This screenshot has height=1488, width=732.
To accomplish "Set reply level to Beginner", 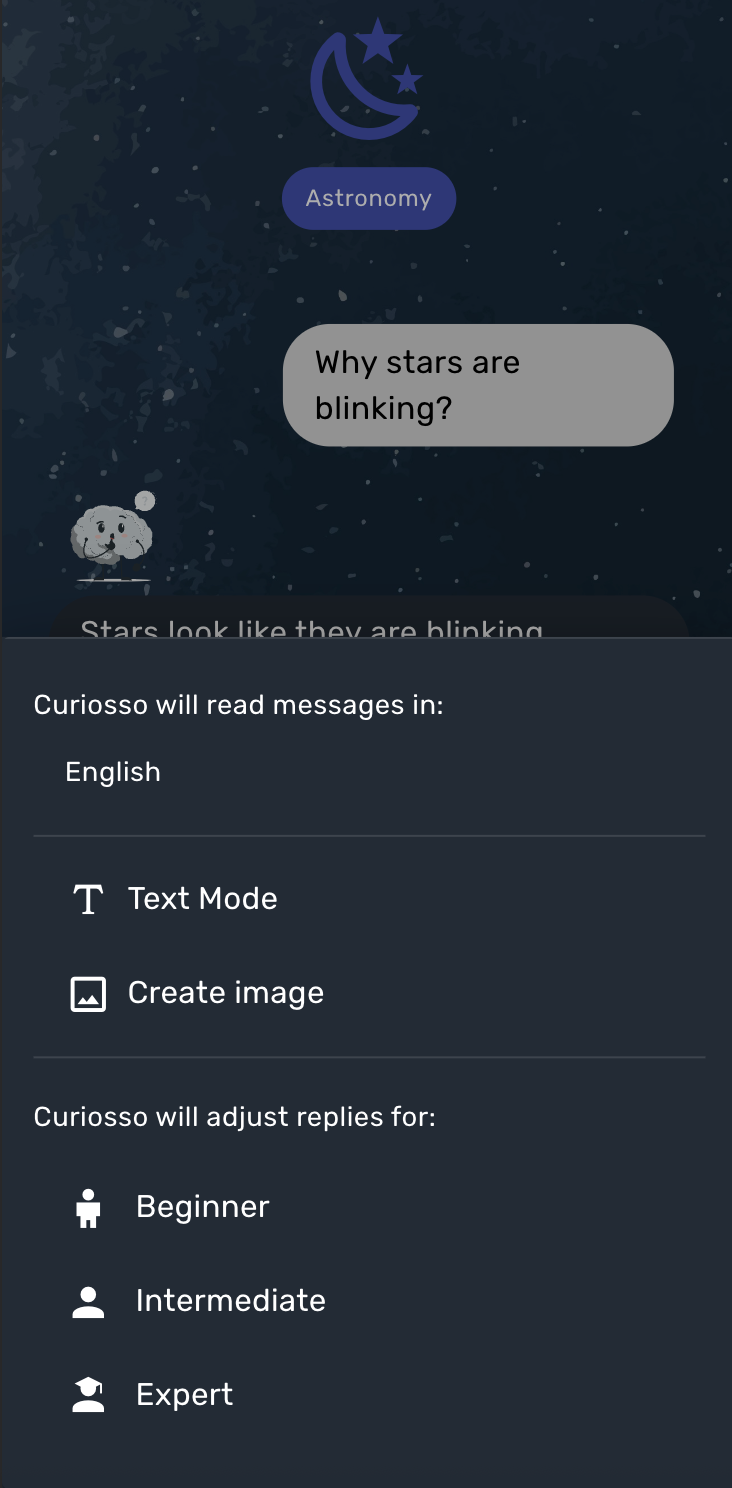I will click(202, 1207).
